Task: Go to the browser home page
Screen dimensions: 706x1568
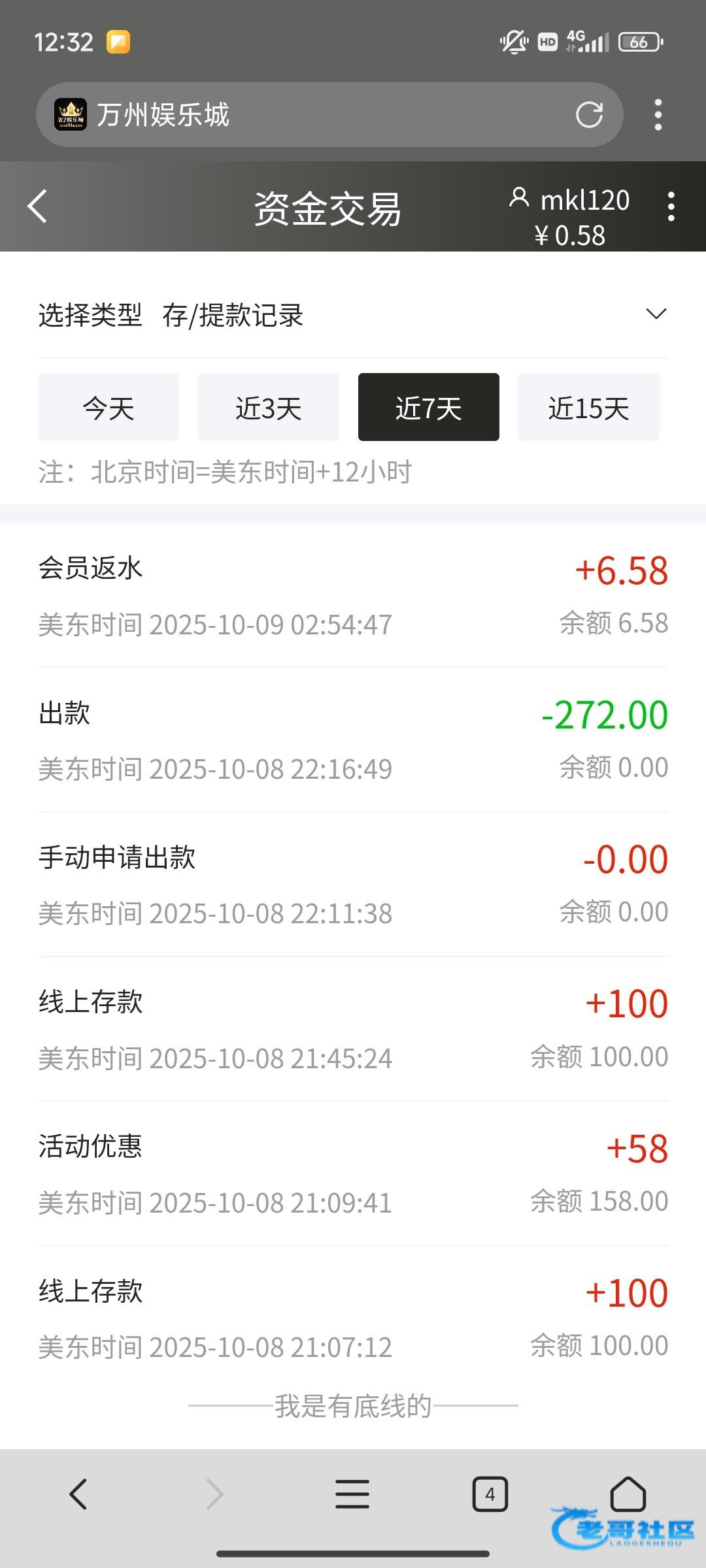Action: click(628, 1494)
